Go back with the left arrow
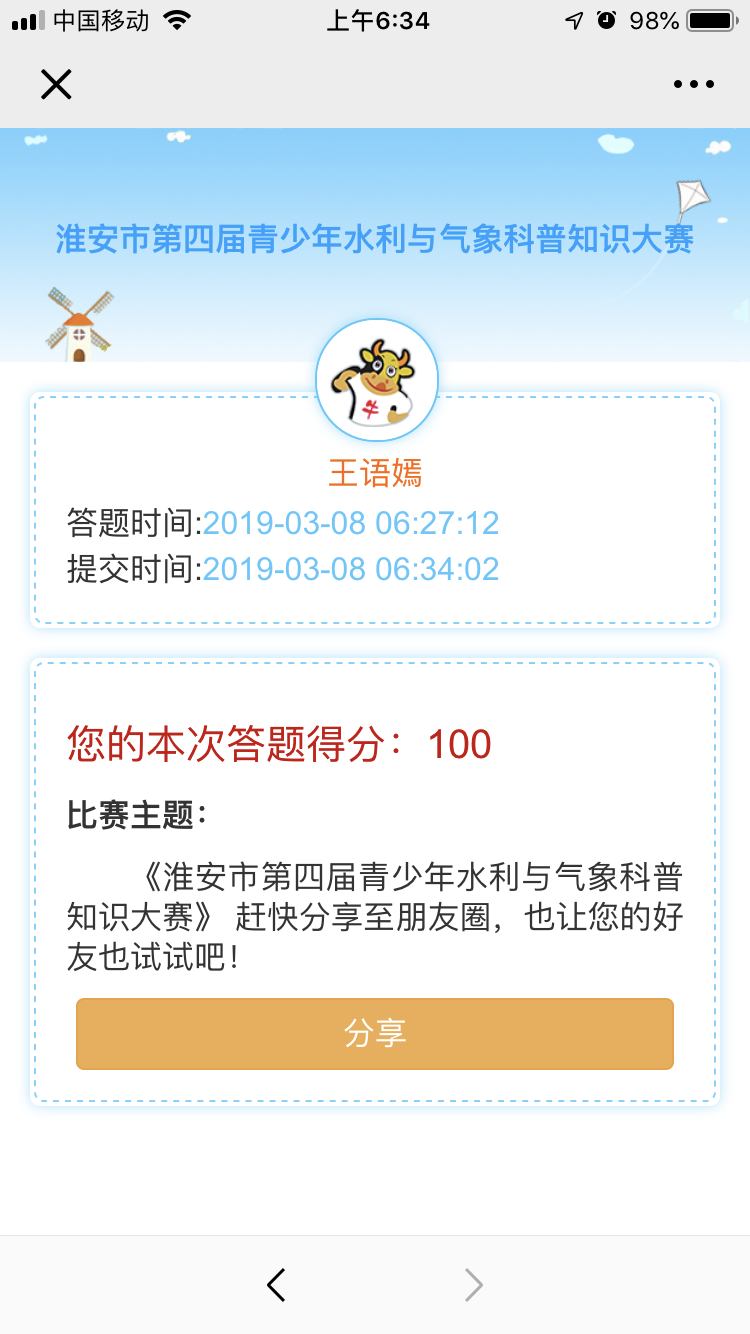 (277, 1284)
